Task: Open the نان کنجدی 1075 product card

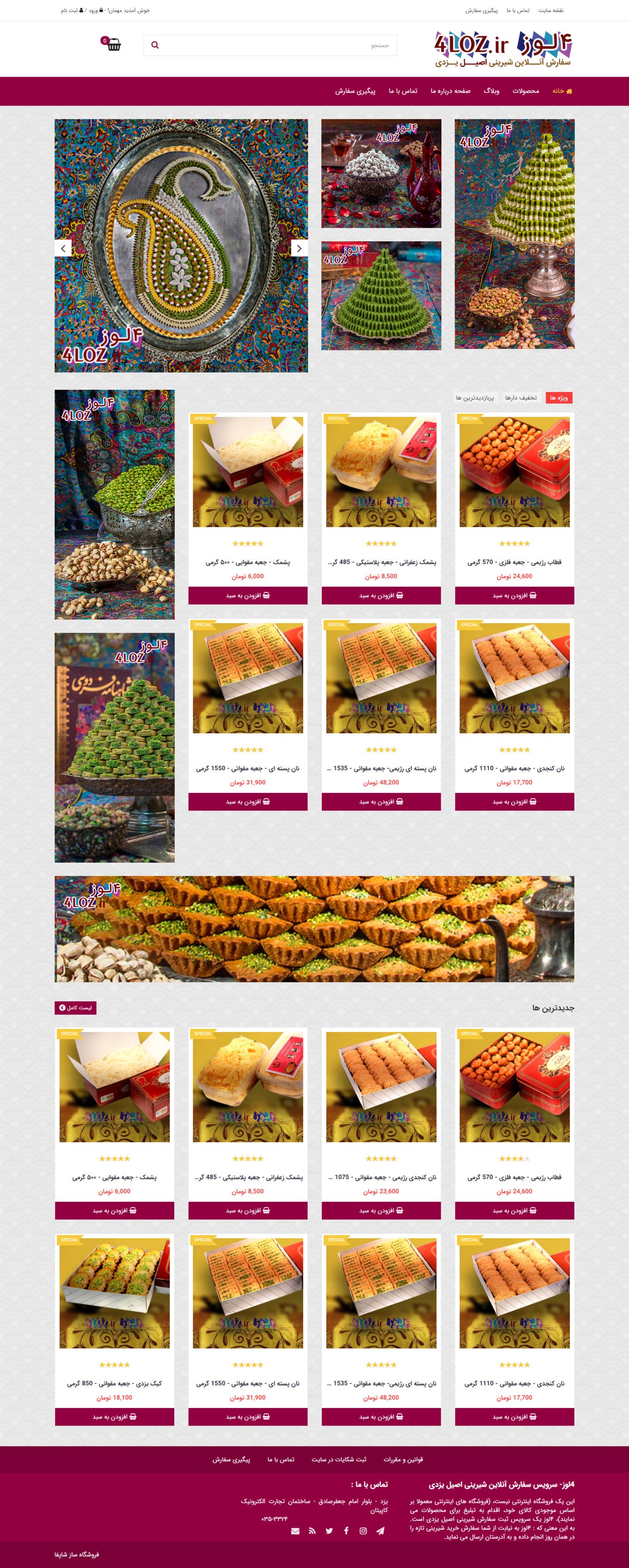Action: (x=381, y=1089)
